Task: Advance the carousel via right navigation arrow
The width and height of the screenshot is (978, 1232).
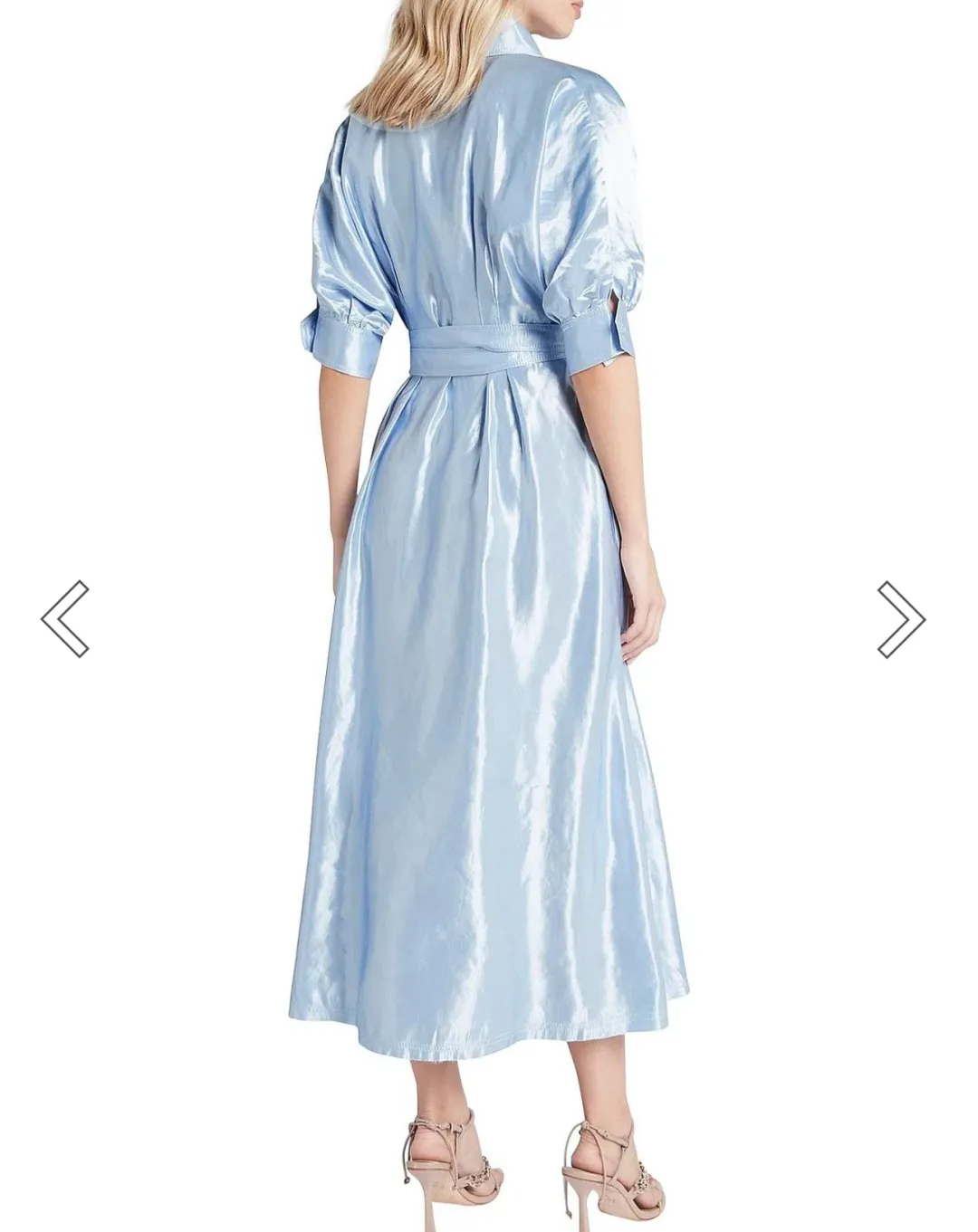Action: pyautogui.click(x=903, y=618)
